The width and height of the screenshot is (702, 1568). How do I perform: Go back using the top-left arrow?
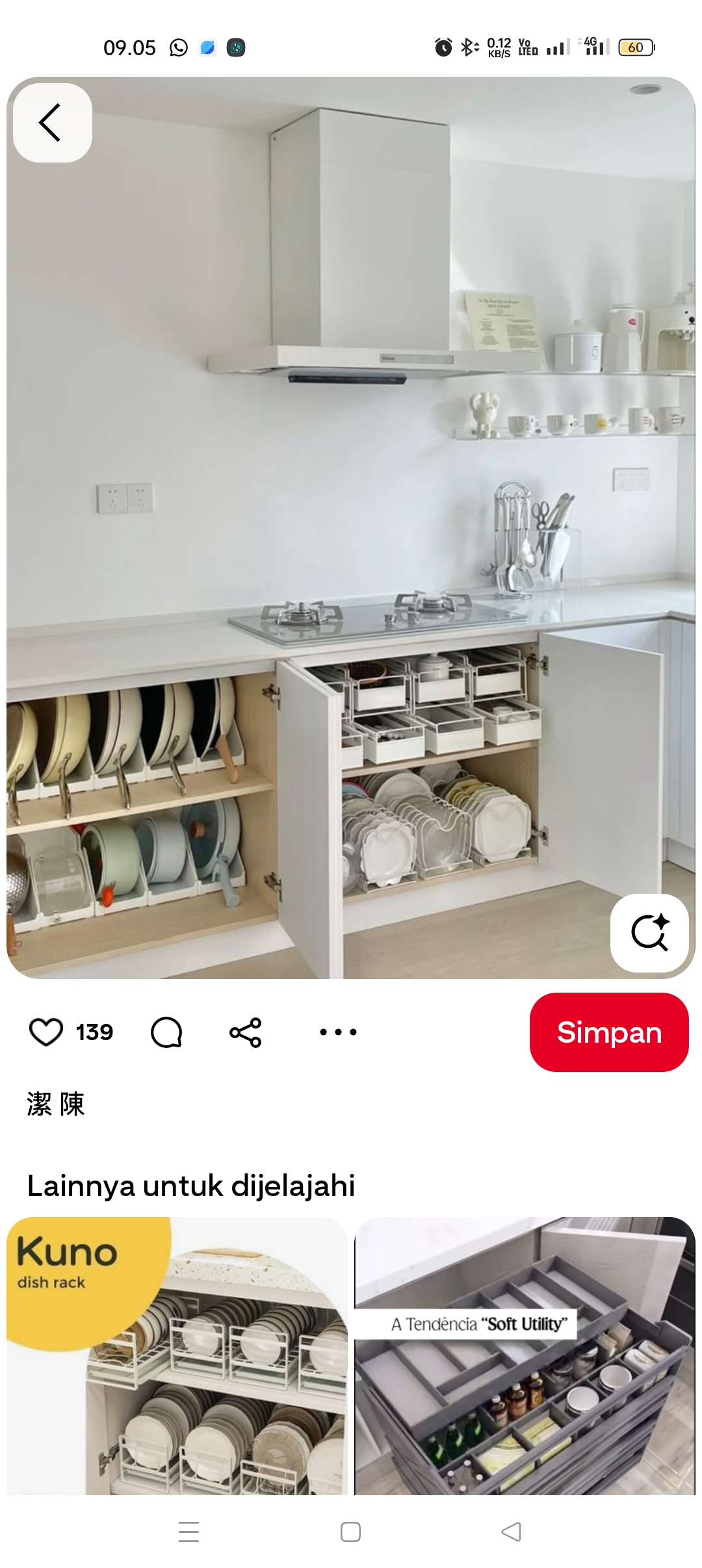52,122
